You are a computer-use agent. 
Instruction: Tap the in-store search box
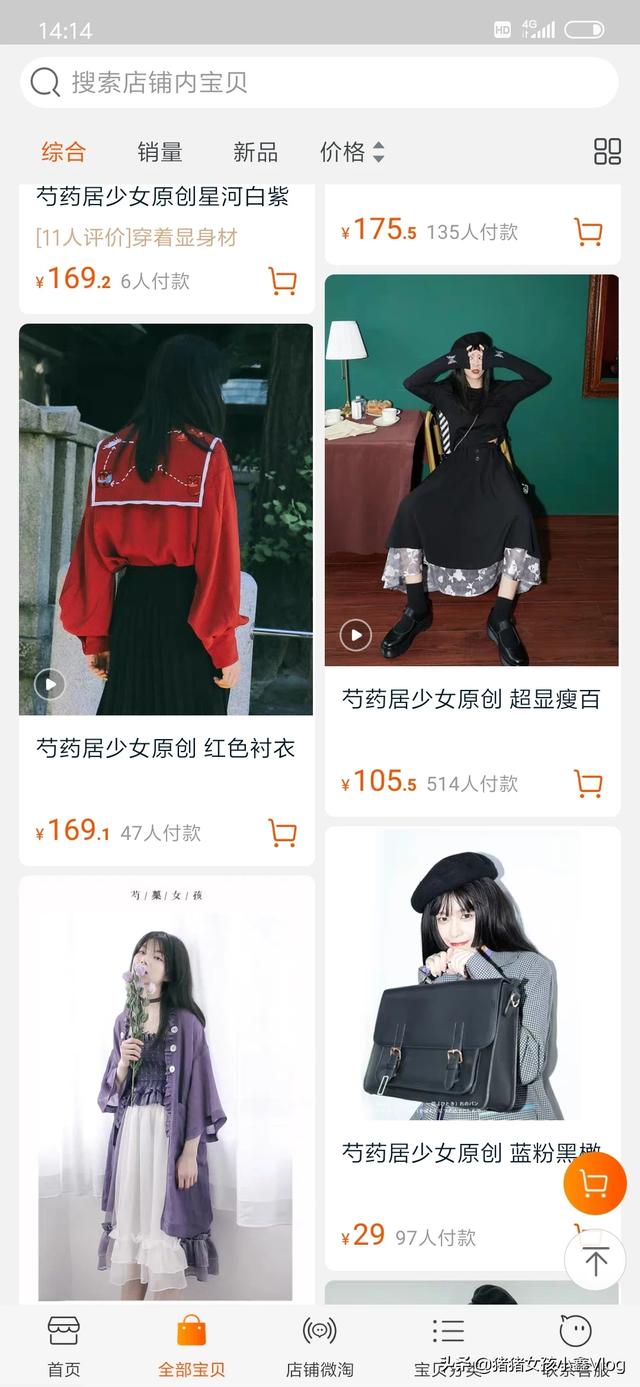point(318,82)
